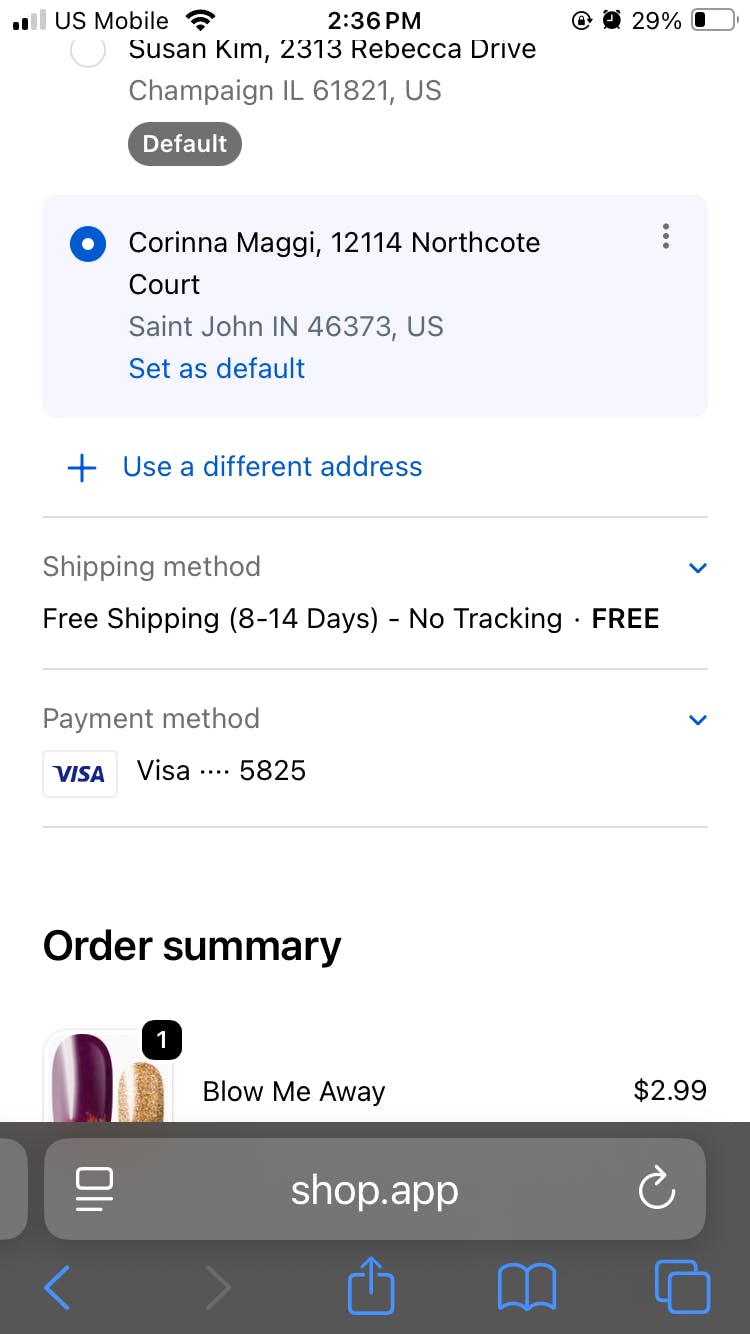Screen dimensions: 750x1334
Task: Reload the shop.app page
Action: pyautogui.click(x=657, y=1190)
